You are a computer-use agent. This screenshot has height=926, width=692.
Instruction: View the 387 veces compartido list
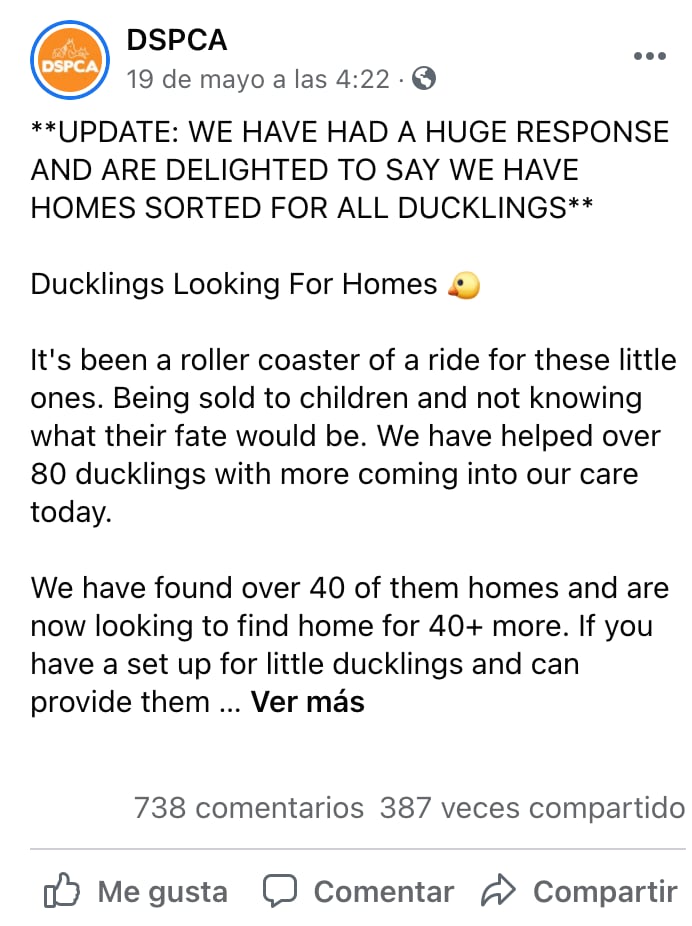[x=532, y=807]
